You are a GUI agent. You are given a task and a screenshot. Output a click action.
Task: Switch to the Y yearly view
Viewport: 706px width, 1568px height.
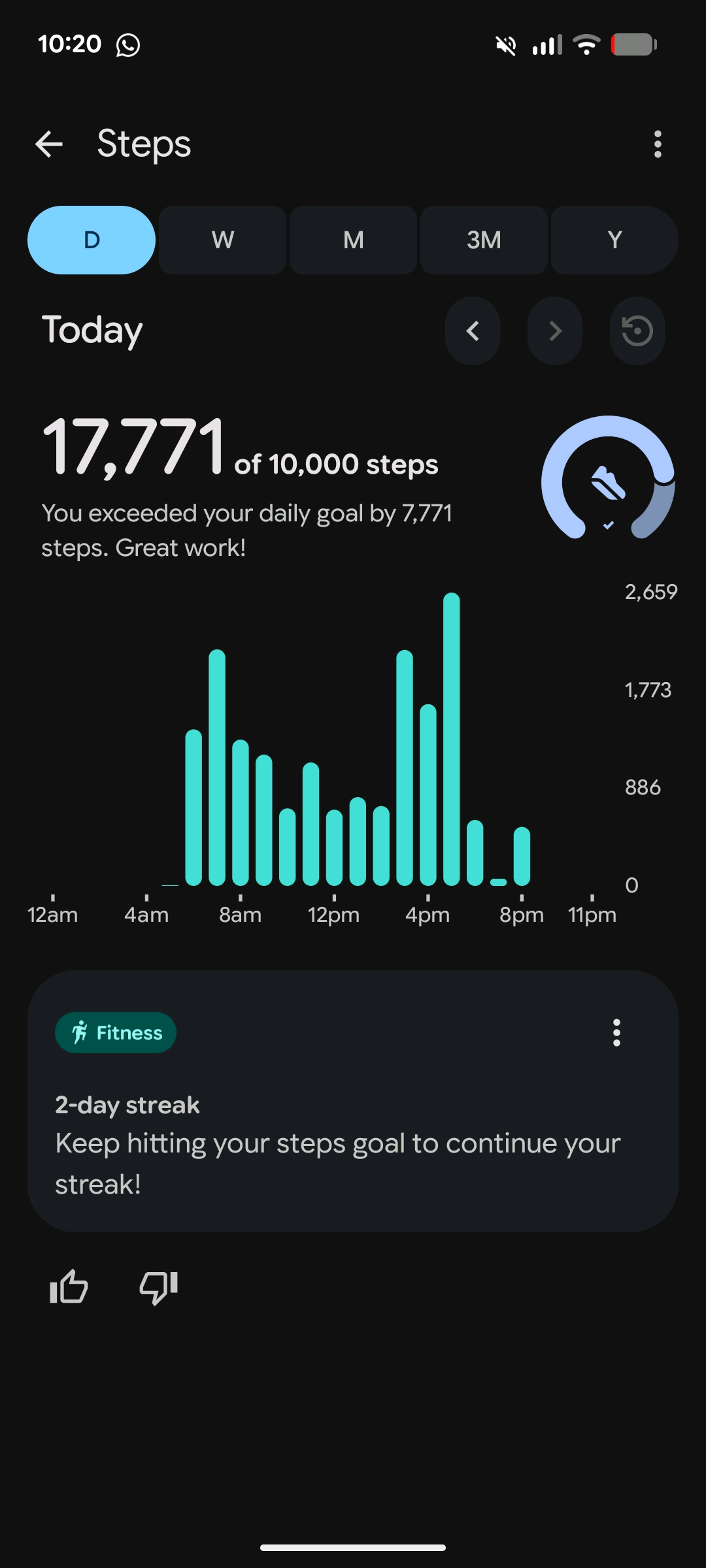pos(614,240)
